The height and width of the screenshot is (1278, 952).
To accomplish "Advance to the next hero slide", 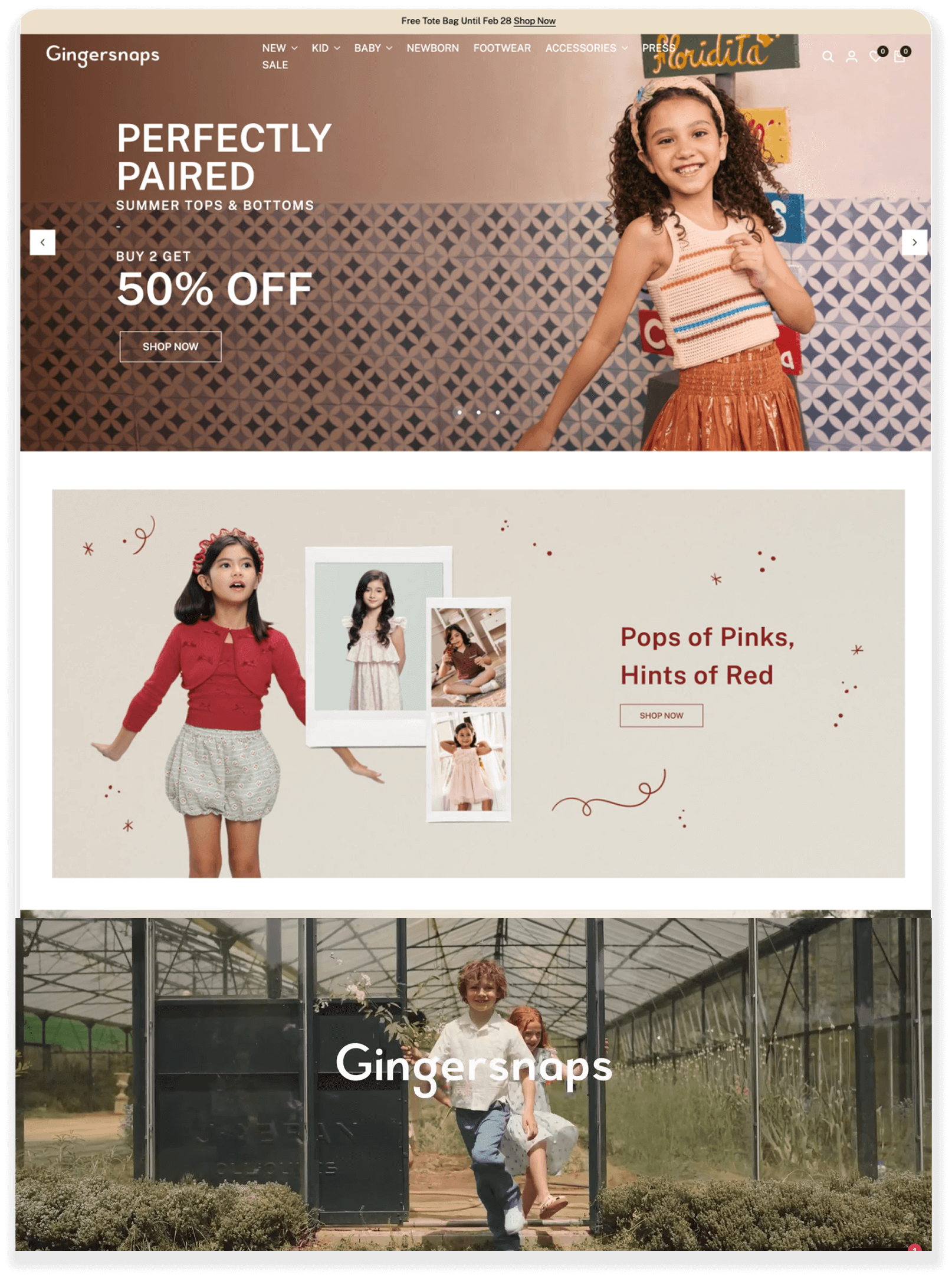I will (x=914, y=242).
